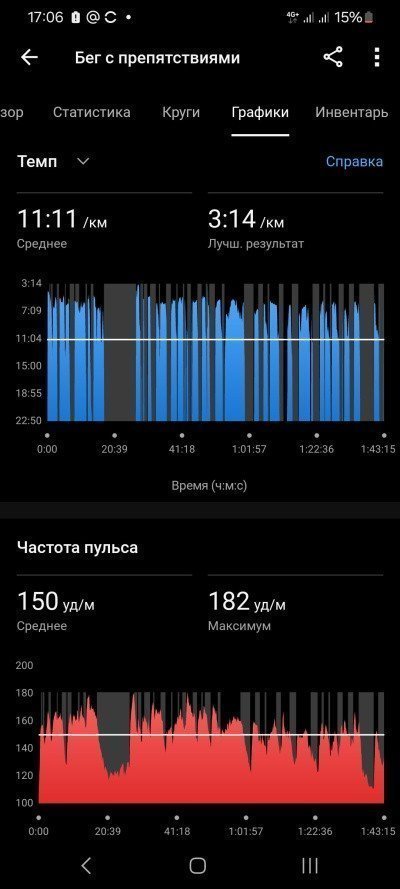Open recent apps from the navigation bar
Screen dimensions: 400x889
pos(309,865)
